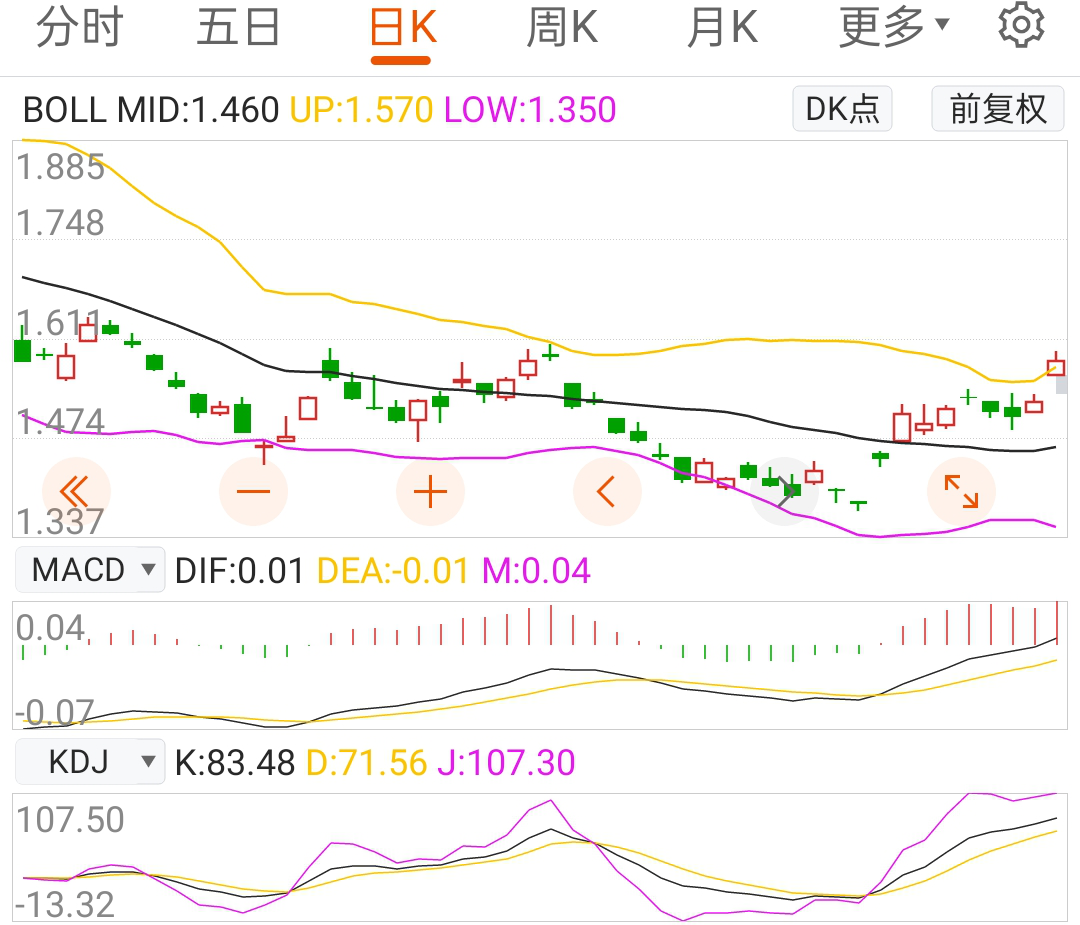
Task: Switch to the 五日 chart tab
Action: (x=238, y=28)
